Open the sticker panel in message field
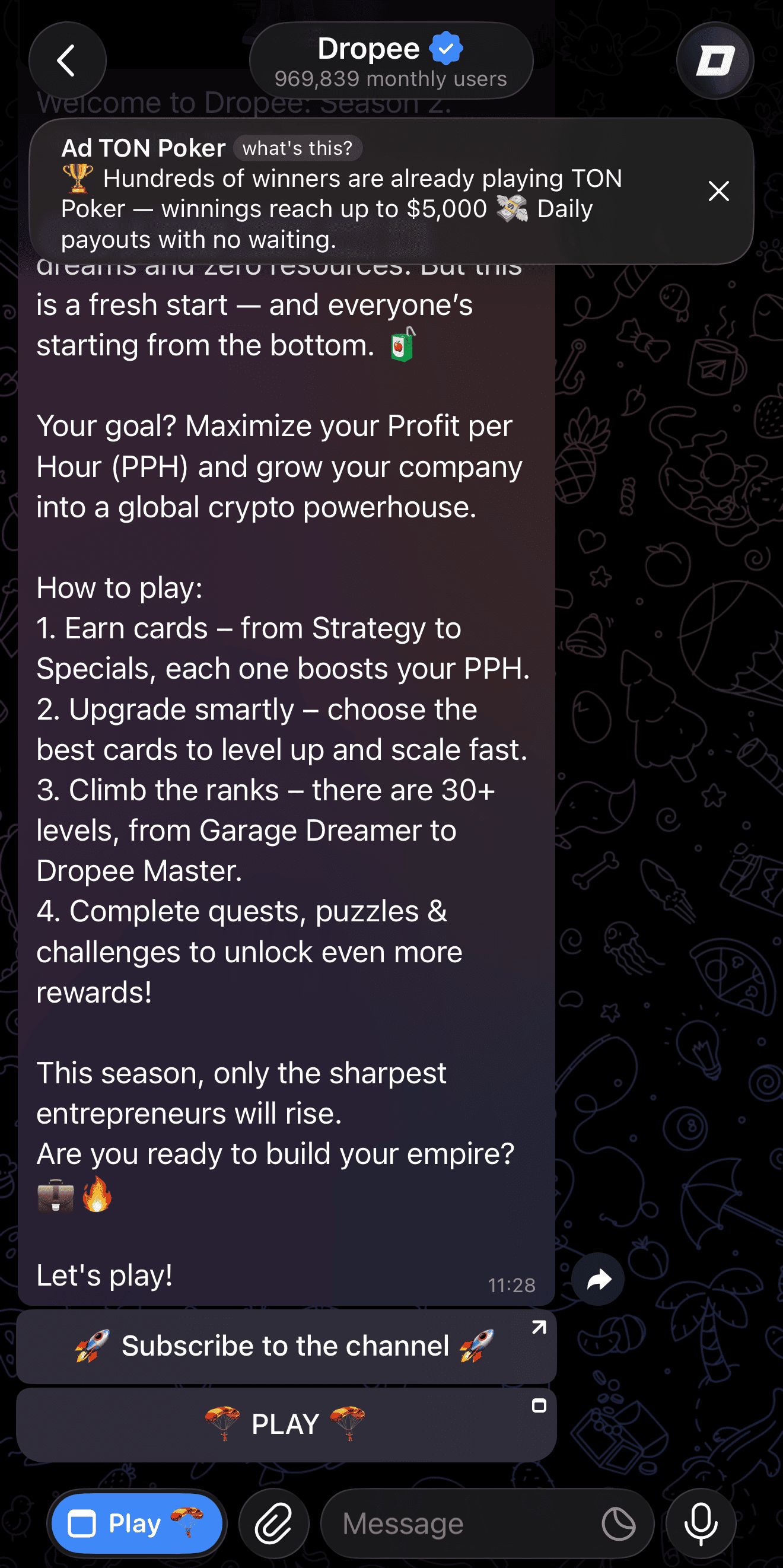 click(x=618, y=1524)
